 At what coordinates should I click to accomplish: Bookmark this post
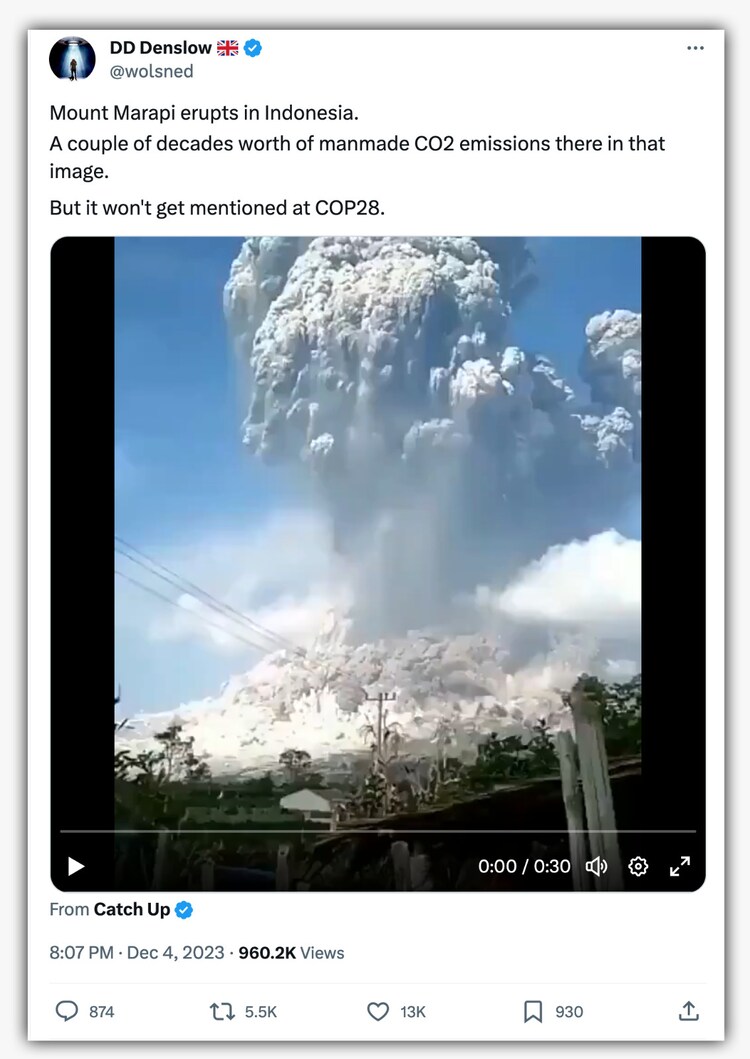[533, 1011]
